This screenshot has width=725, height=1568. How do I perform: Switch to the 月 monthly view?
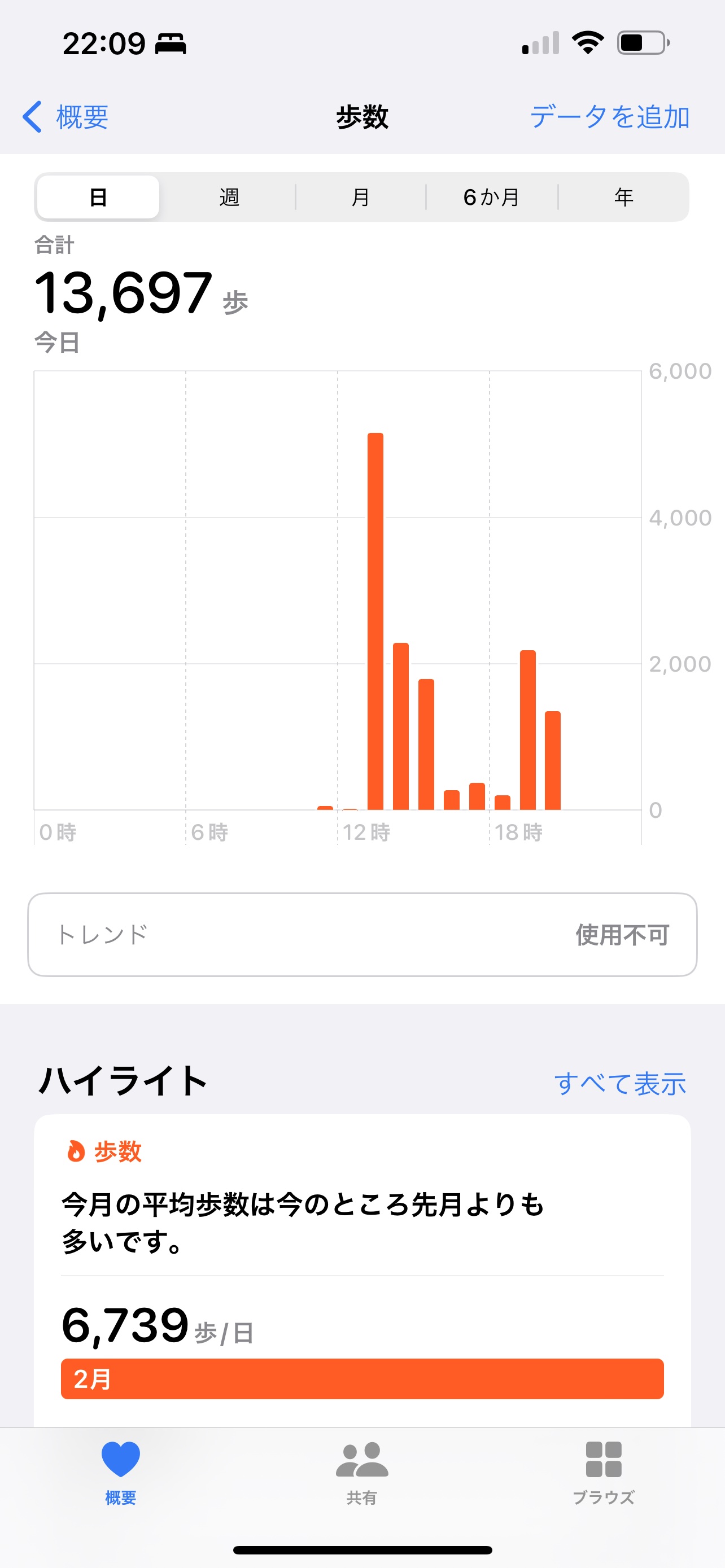[360, 197]
